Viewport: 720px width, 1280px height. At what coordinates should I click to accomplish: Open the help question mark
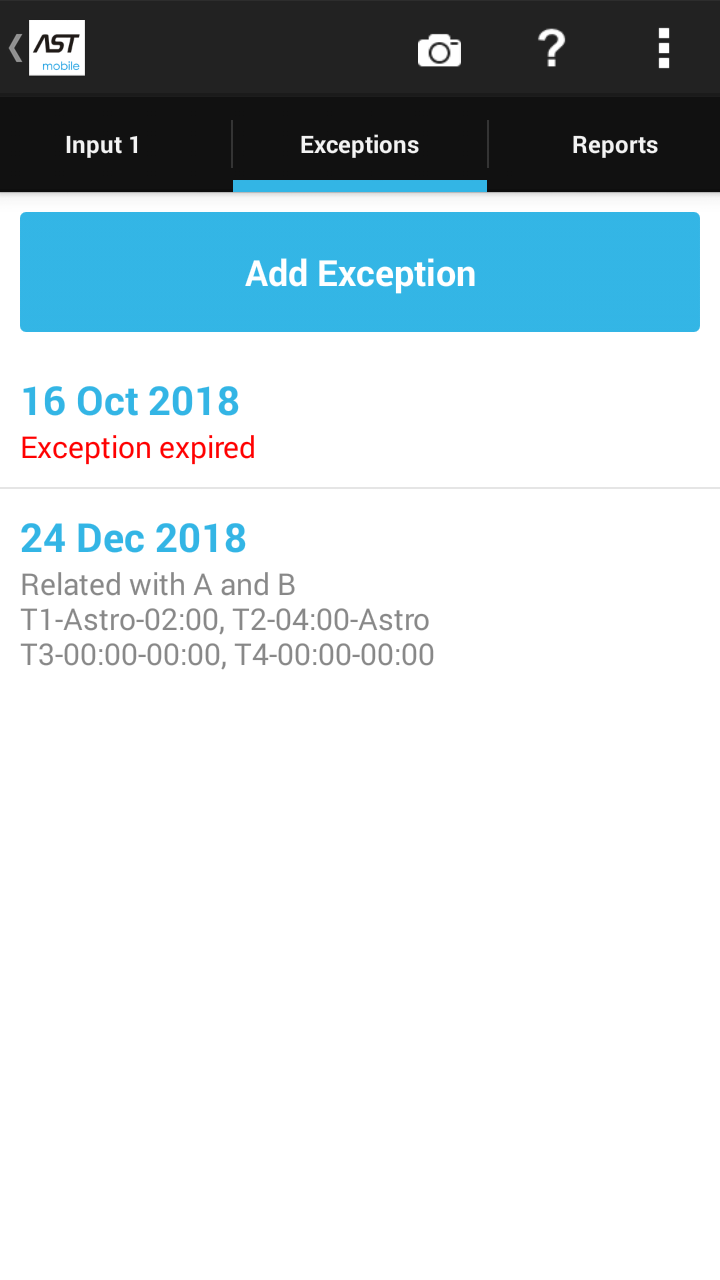click(551, 48)
